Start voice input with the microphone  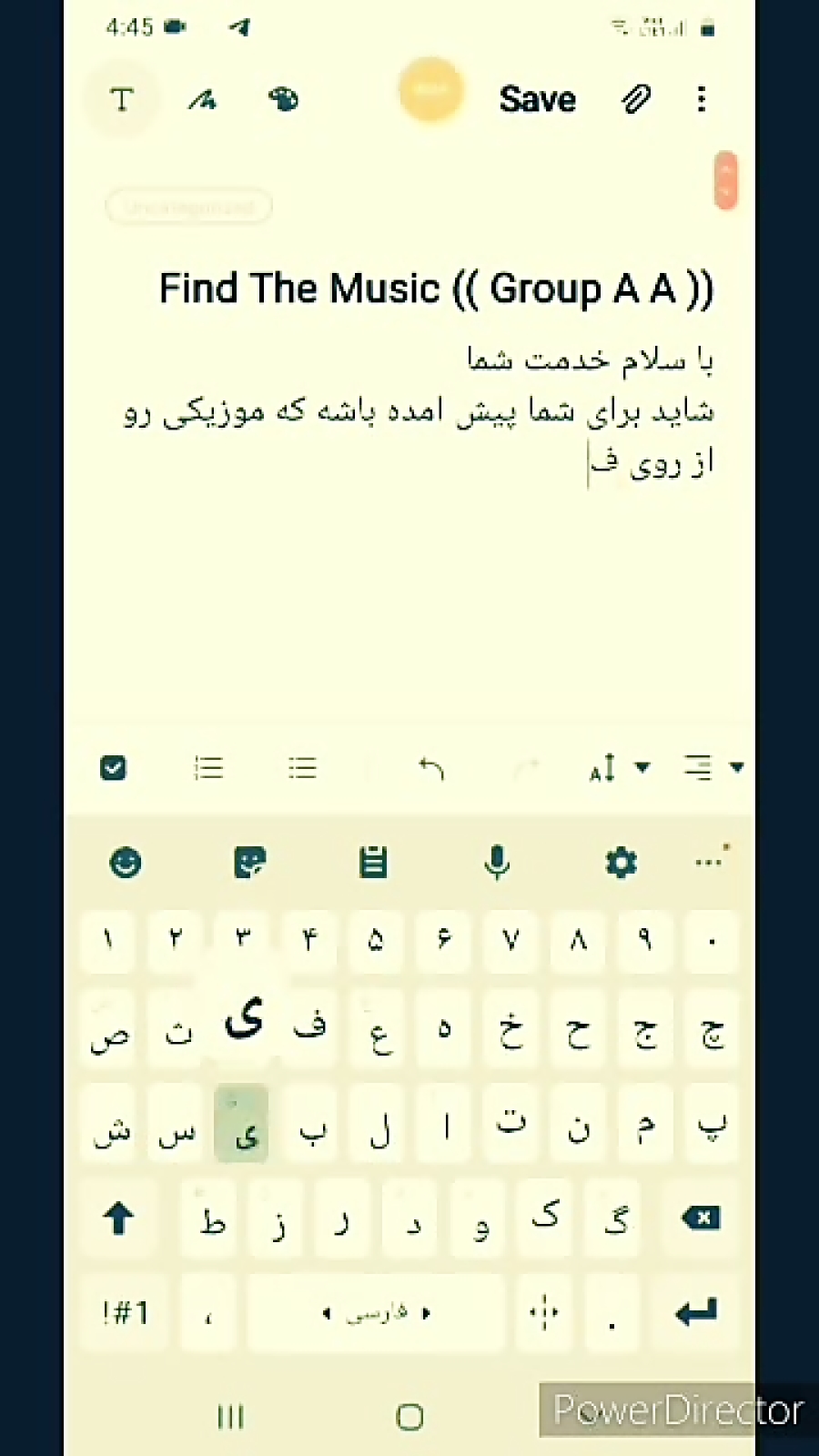coord(497,862)
